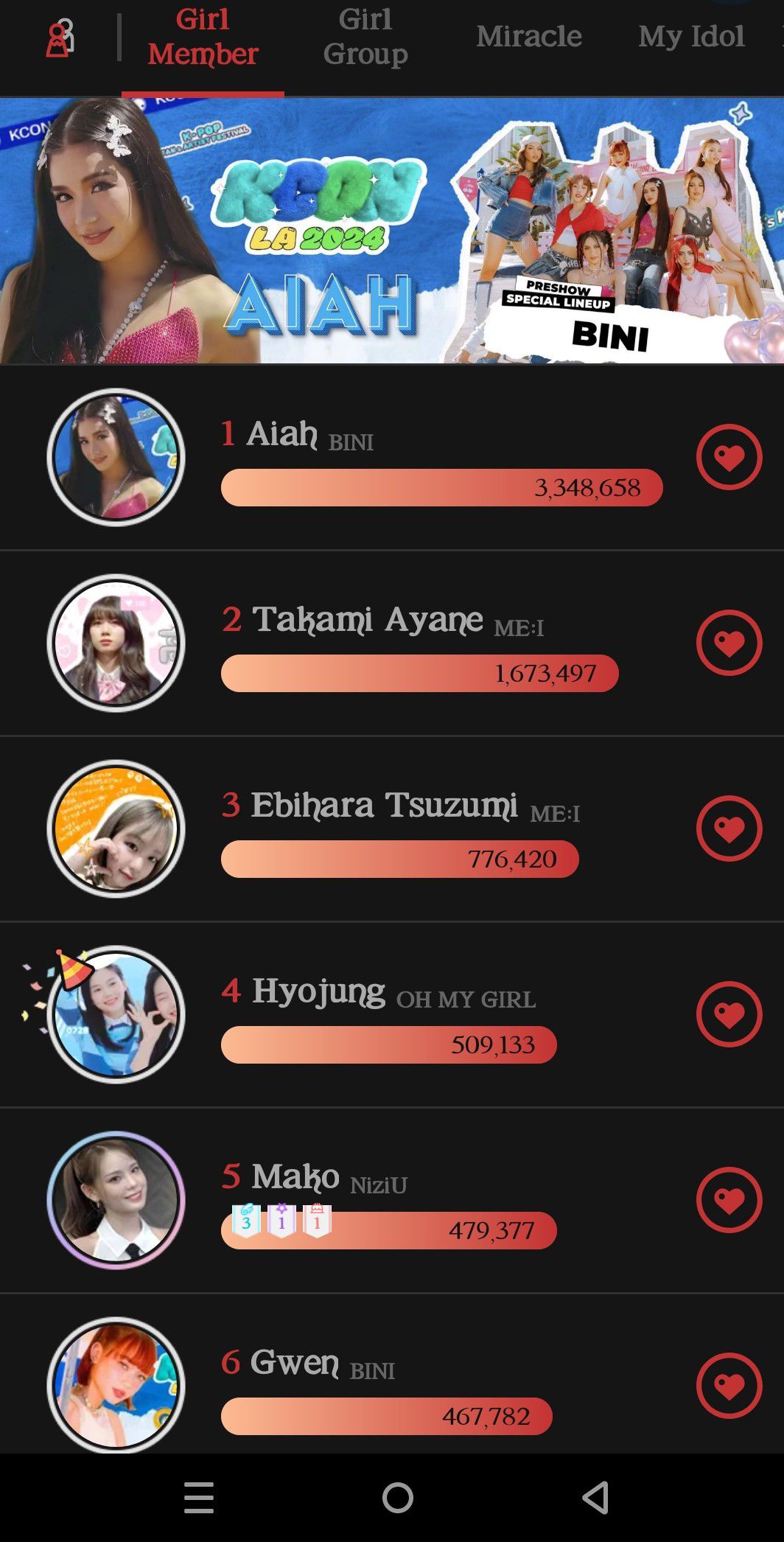
Task: Tap the heart button for Hyojung
Action: click(x=729, y=1014)
